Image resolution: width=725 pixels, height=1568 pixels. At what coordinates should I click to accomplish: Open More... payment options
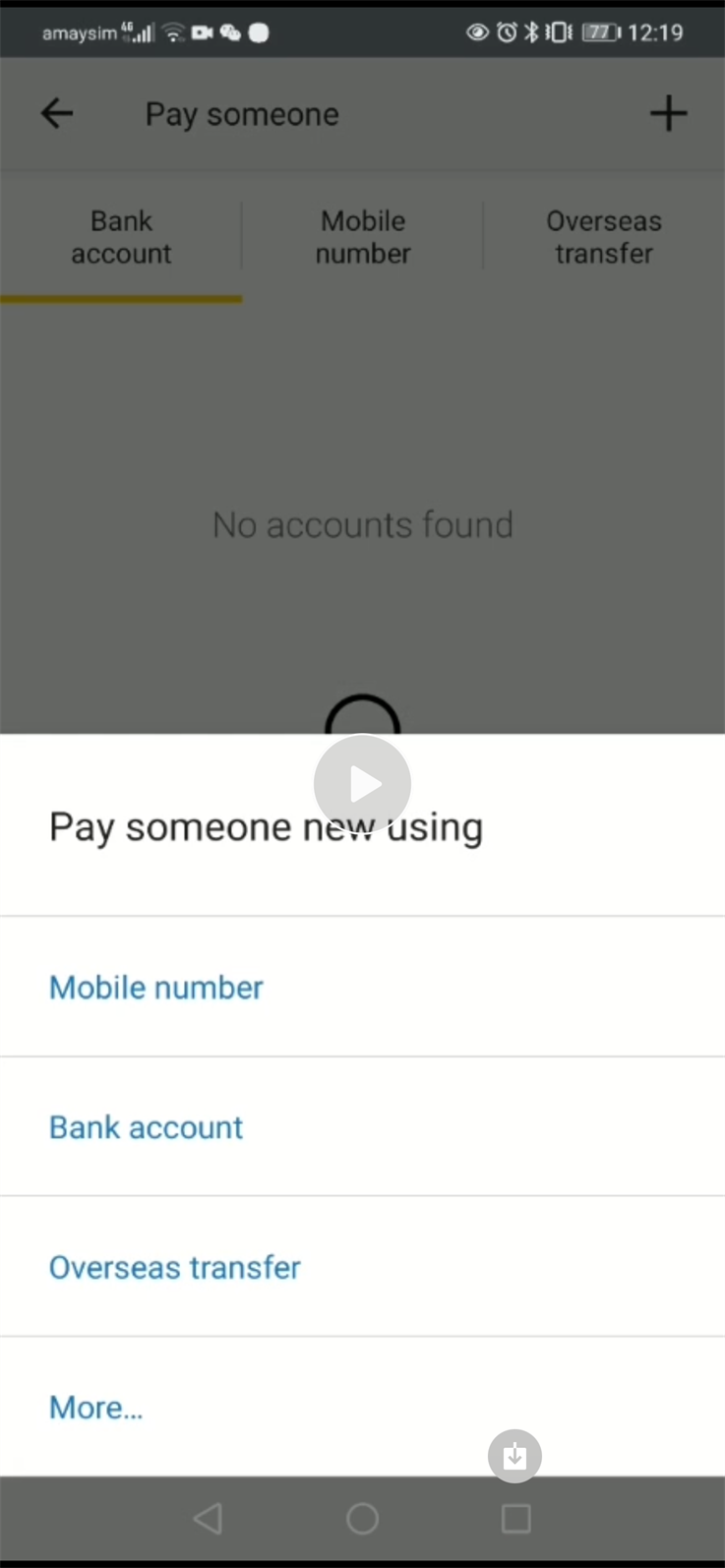362,1407
